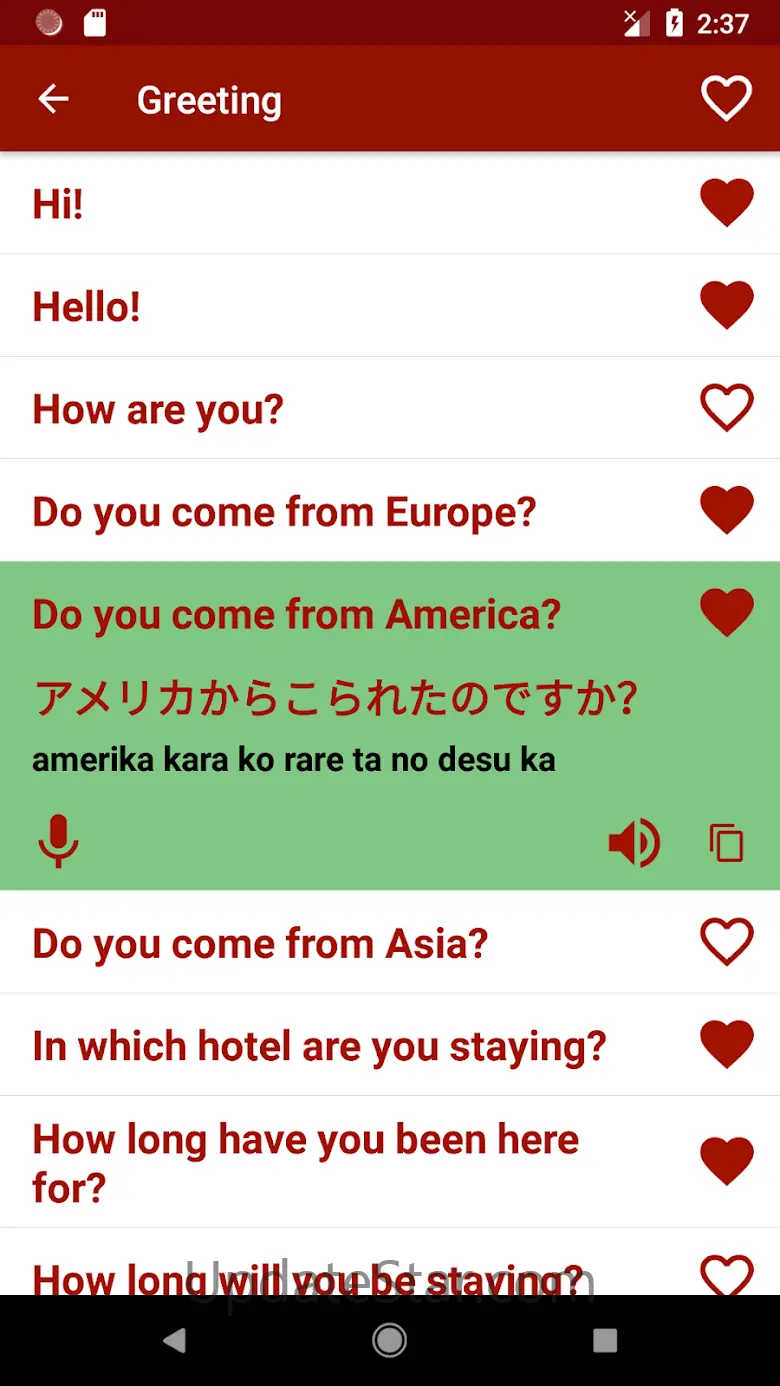The width and height of the screenshot is (780, 1386).
Task: Unfavorite "Do you come from America?"
Action: coord(726,613)
